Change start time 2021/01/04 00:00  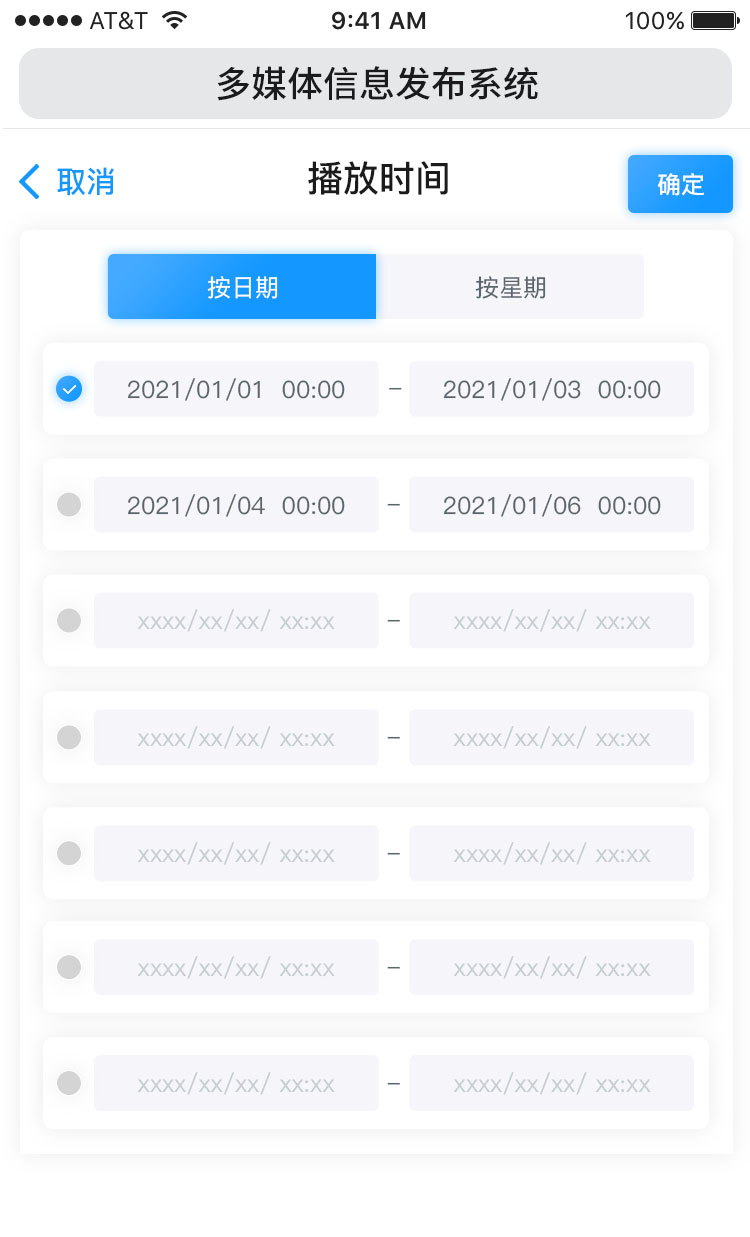[236, 505]
